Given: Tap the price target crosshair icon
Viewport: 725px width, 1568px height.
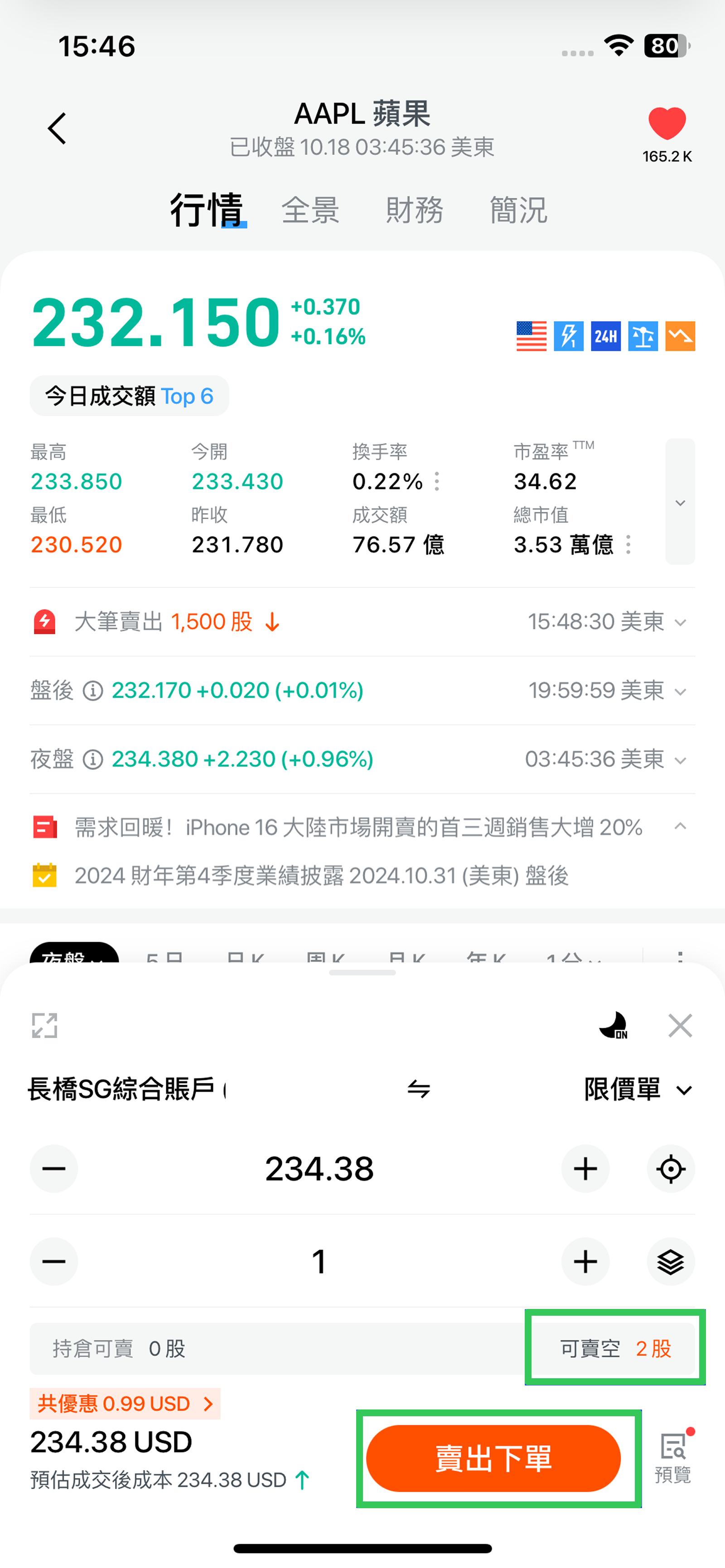Looking at the screenshot, I should pos(671,1169).
